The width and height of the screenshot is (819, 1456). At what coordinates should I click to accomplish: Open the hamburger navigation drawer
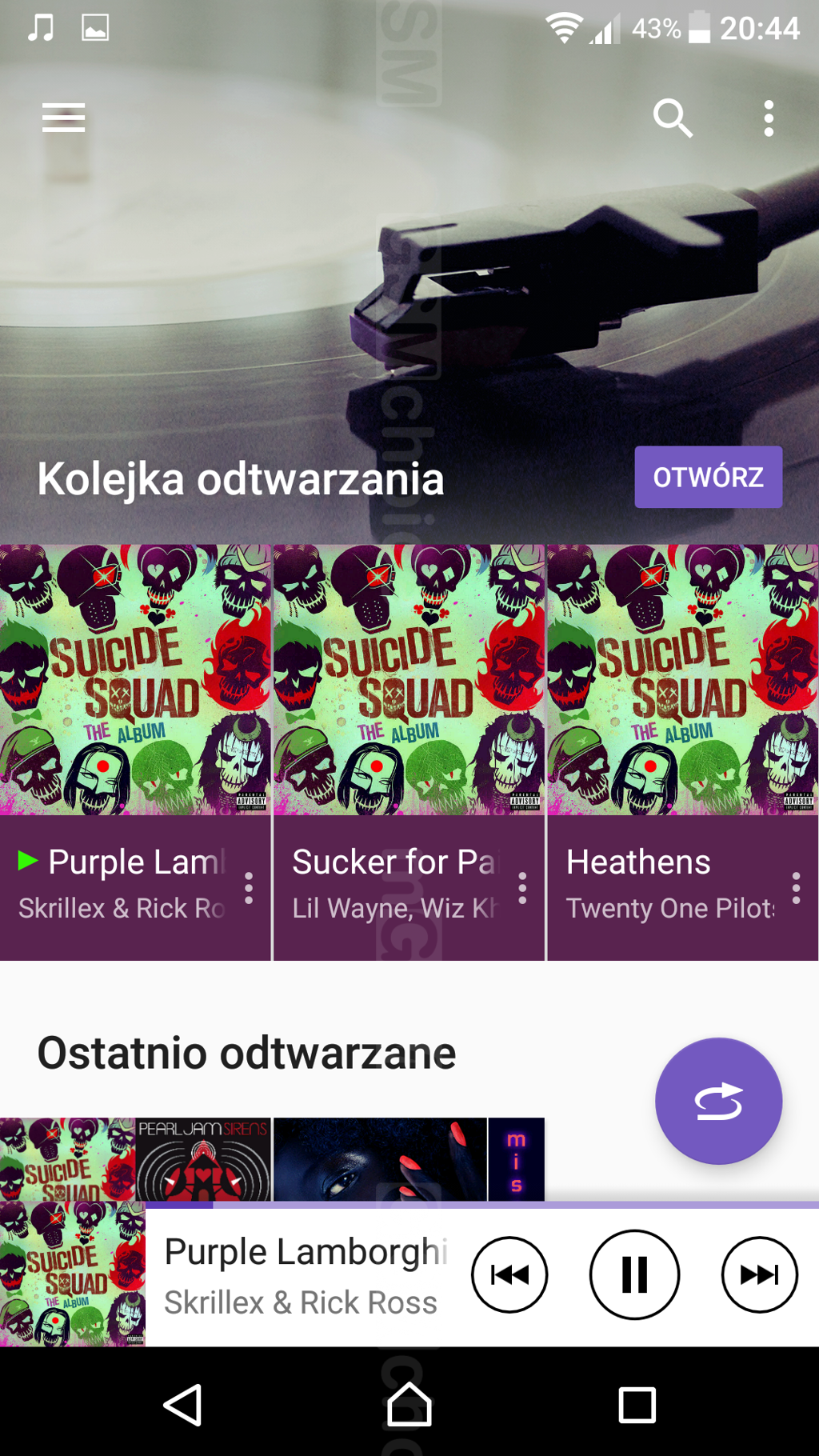click(63, 118)
